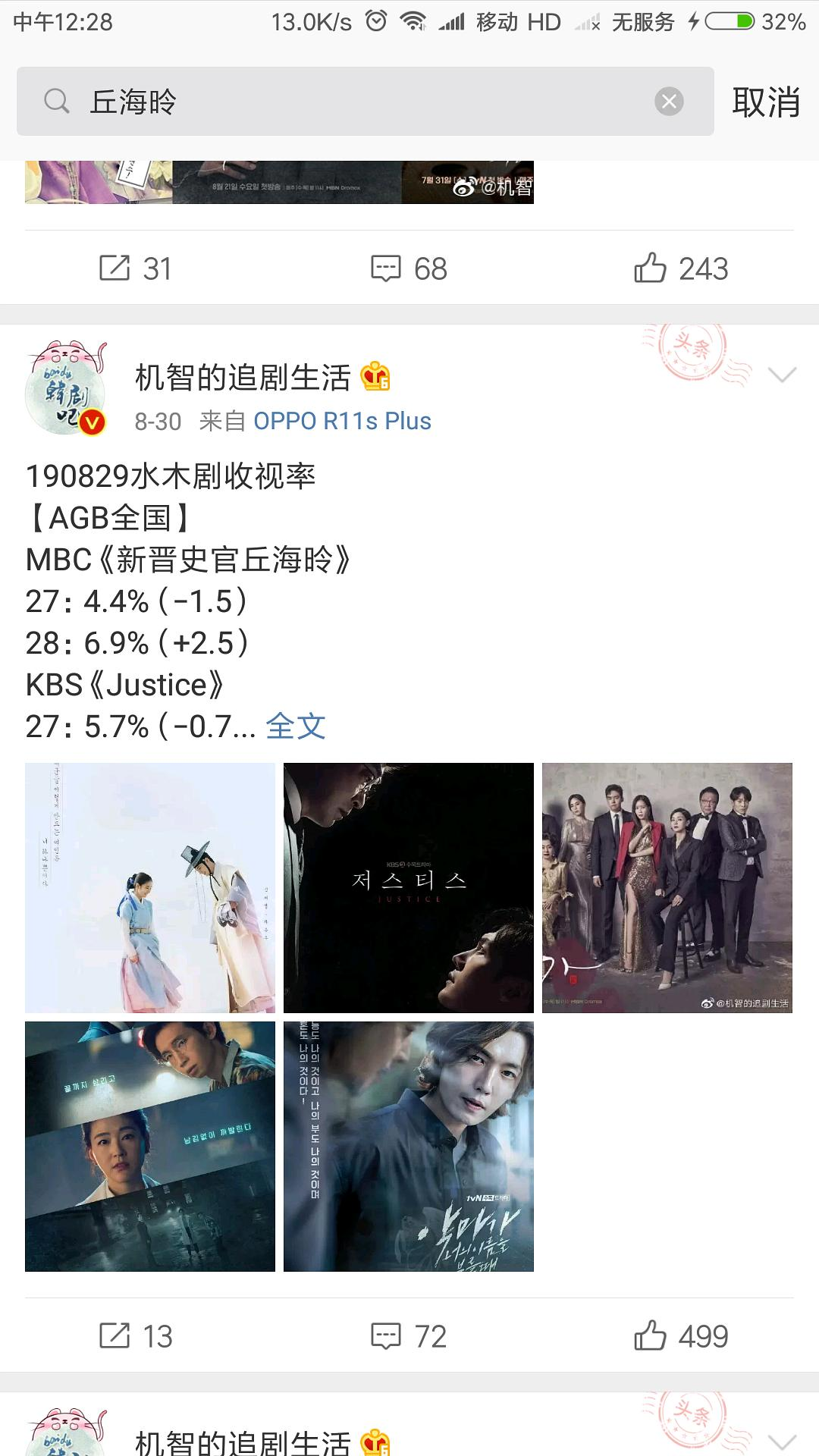Open the group cast poster image
The image size is (819, 1456).
667,888
